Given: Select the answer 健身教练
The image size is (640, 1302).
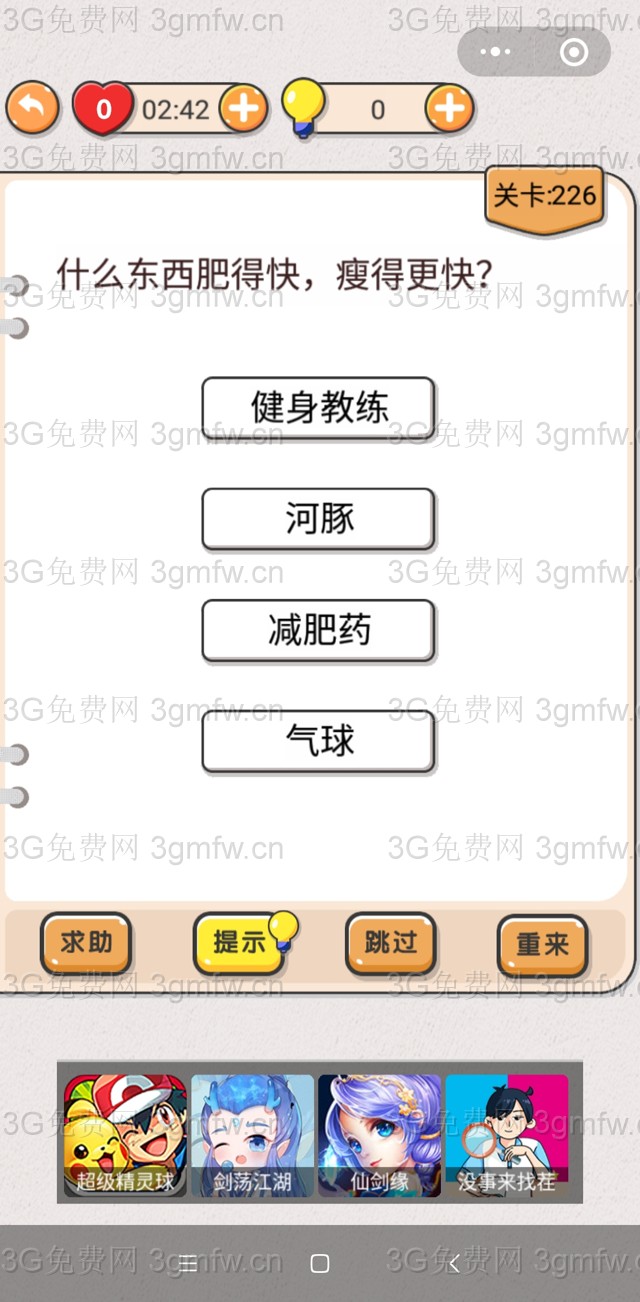Looking at the screenshot, I should point(318,408).
